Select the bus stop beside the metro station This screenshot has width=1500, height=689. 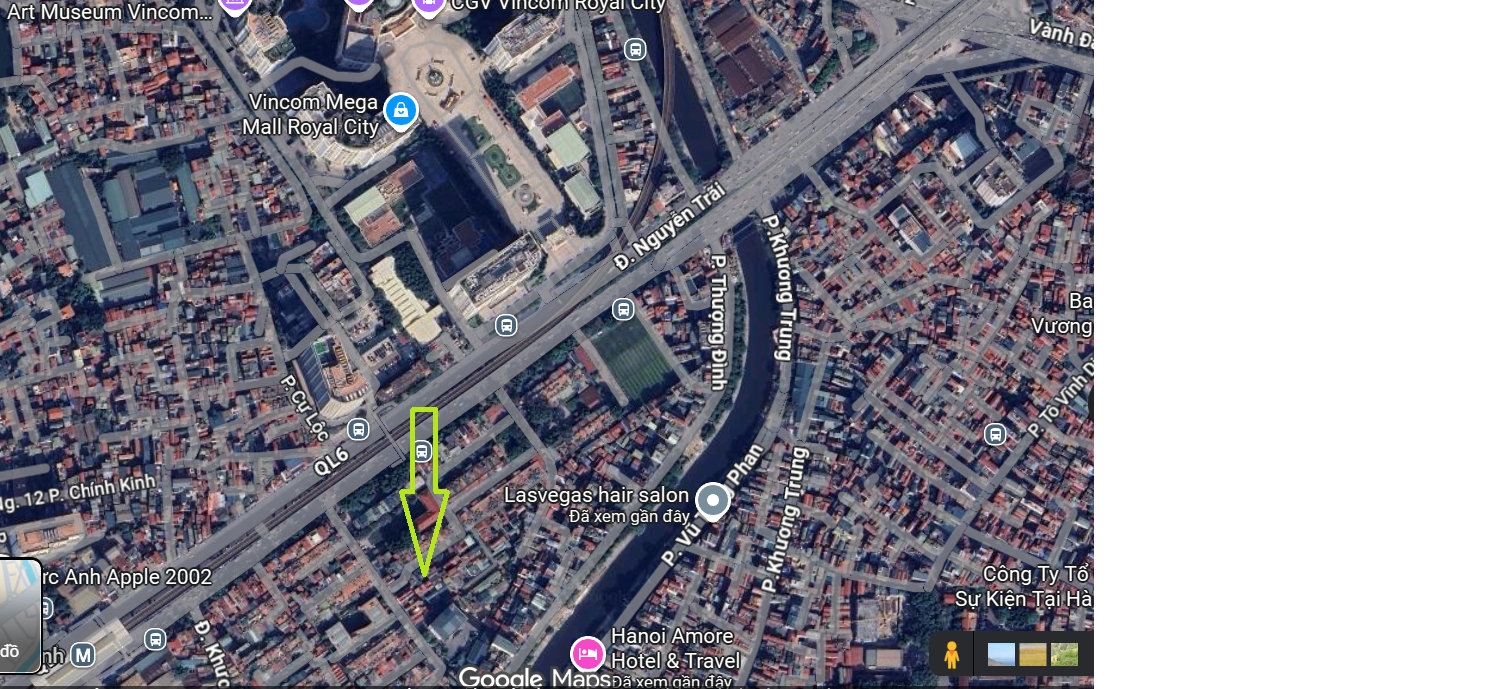(155, 638)
